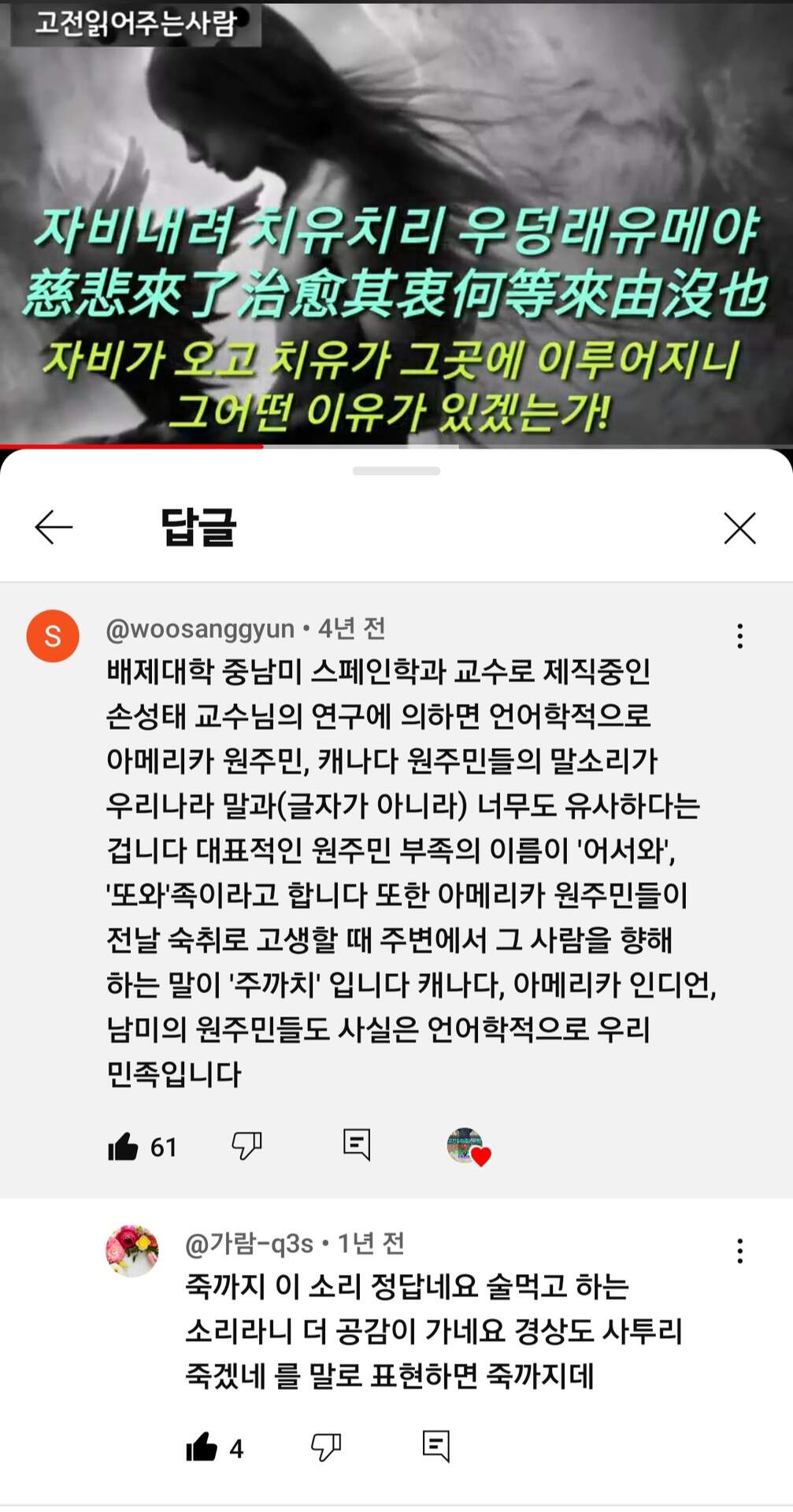Image resolution: width=793 pixels, height=1512 pixels.
Task: Open @woosanggyun's profile avatar
Action: tap(53, 636)
